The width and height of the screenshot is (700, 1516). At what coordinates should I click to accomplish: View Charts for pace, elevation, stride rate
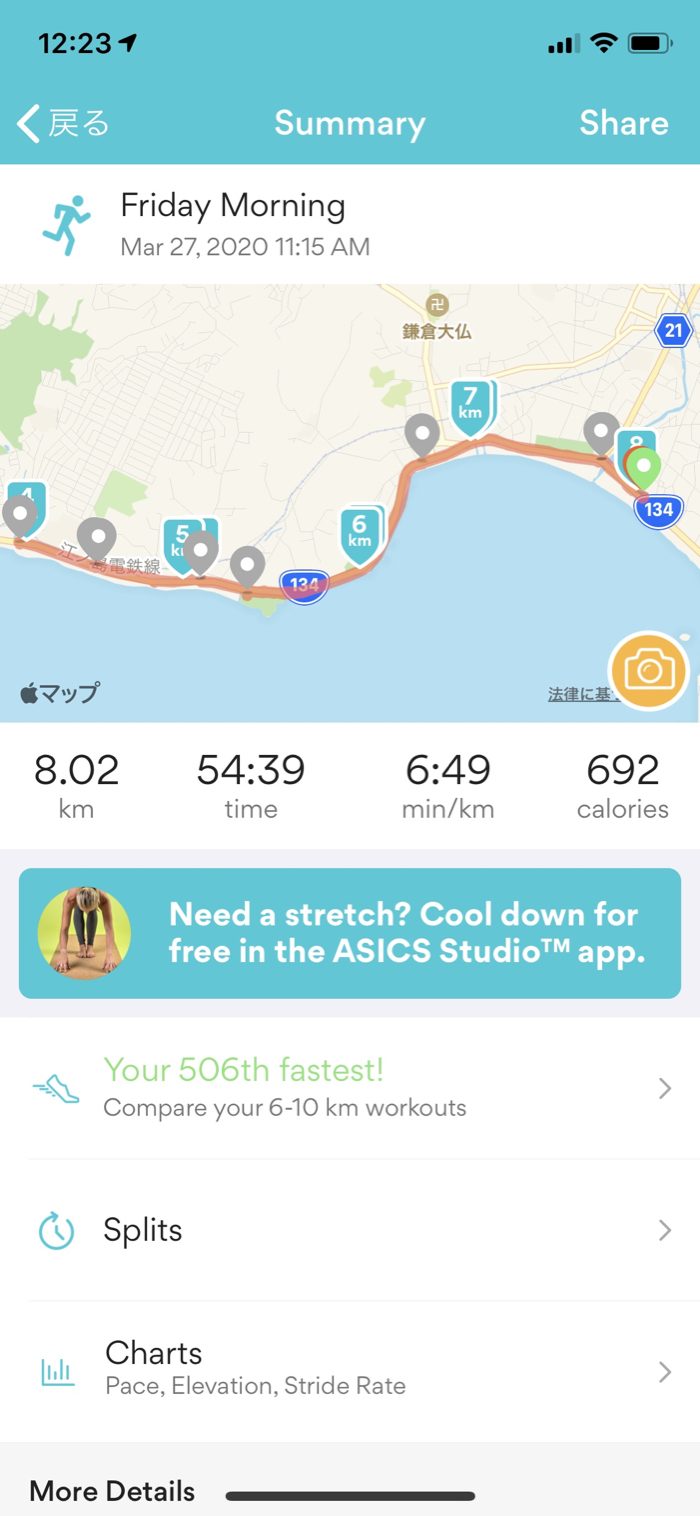coord(350,1370)
